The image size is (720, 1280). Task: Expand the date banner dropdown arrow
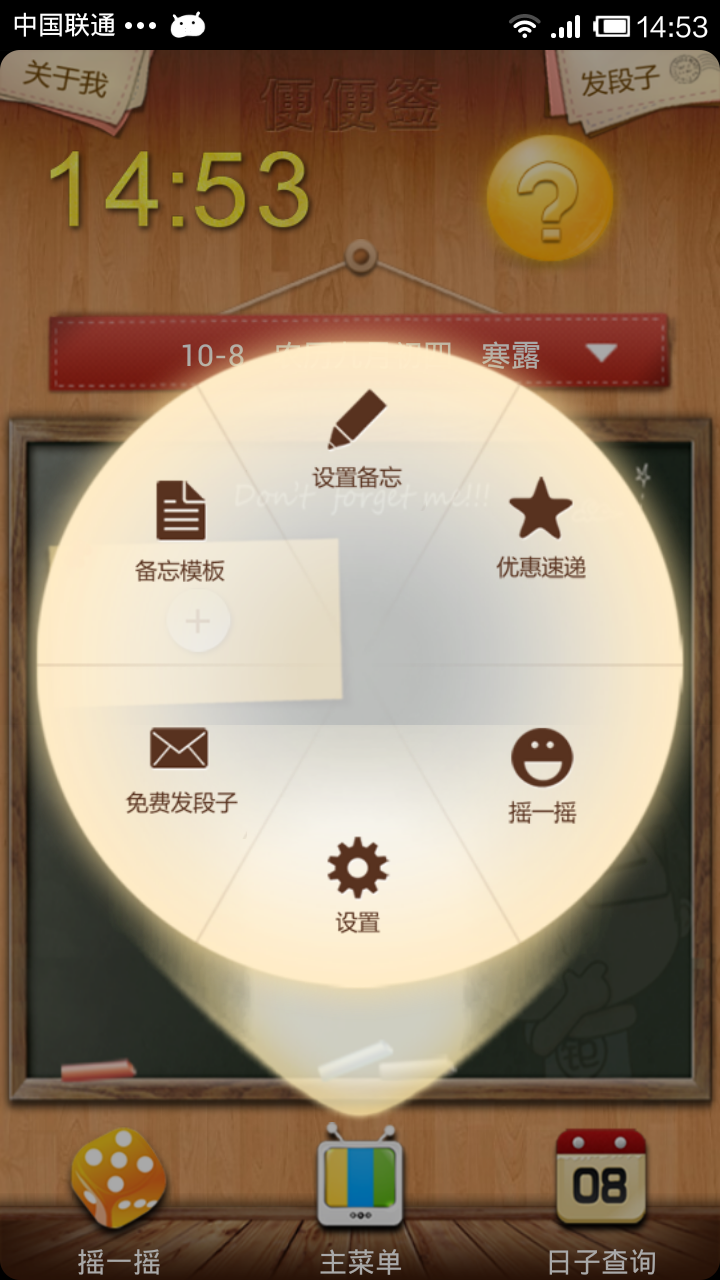600,353
